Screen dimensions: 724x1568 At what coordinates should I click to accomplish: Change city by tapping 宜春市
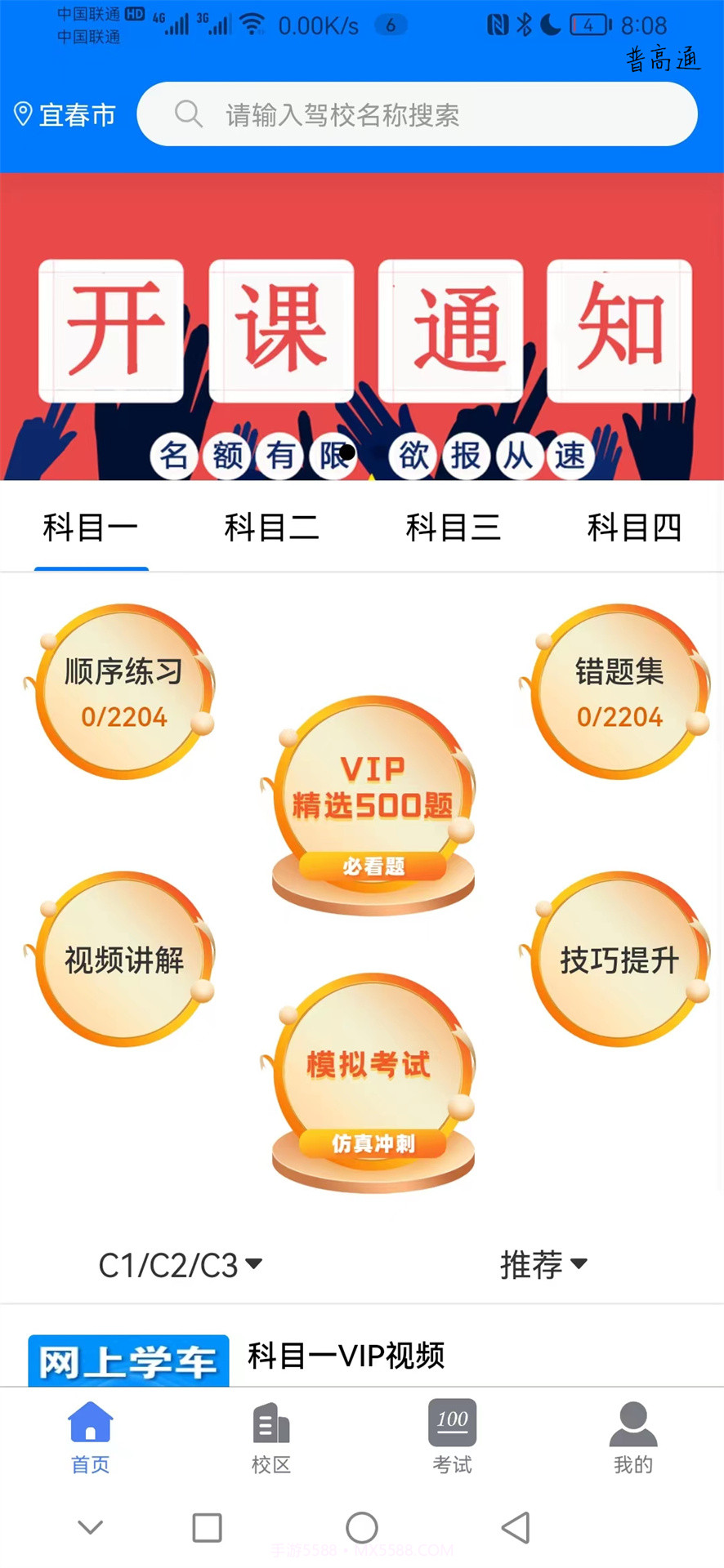coord(64,115)
